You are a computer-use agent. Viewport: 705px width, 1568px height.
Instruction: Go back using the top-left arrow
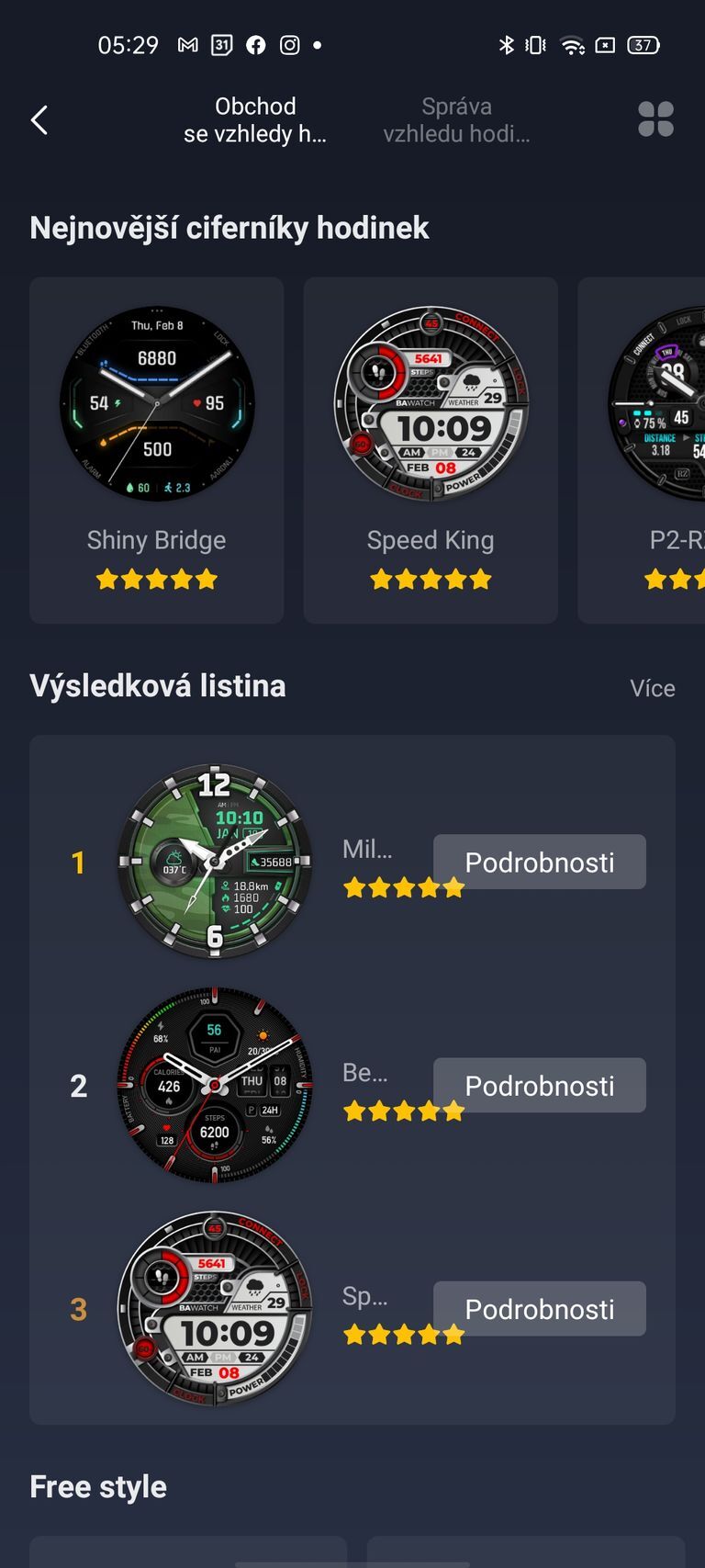pos(39,119)
